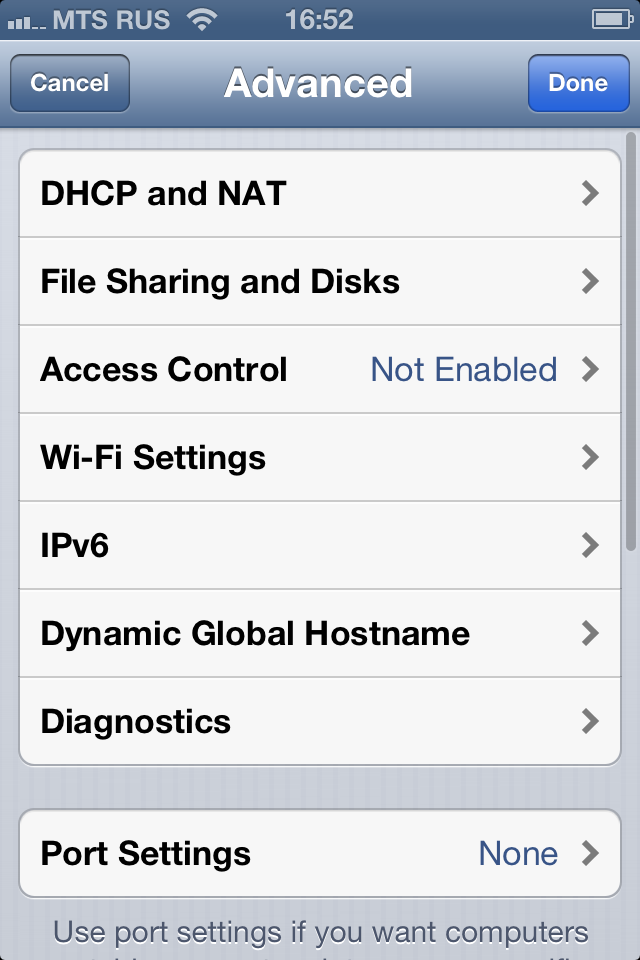Cancel the advanced settings changes
640x960 pixels.
pos(69,83)
